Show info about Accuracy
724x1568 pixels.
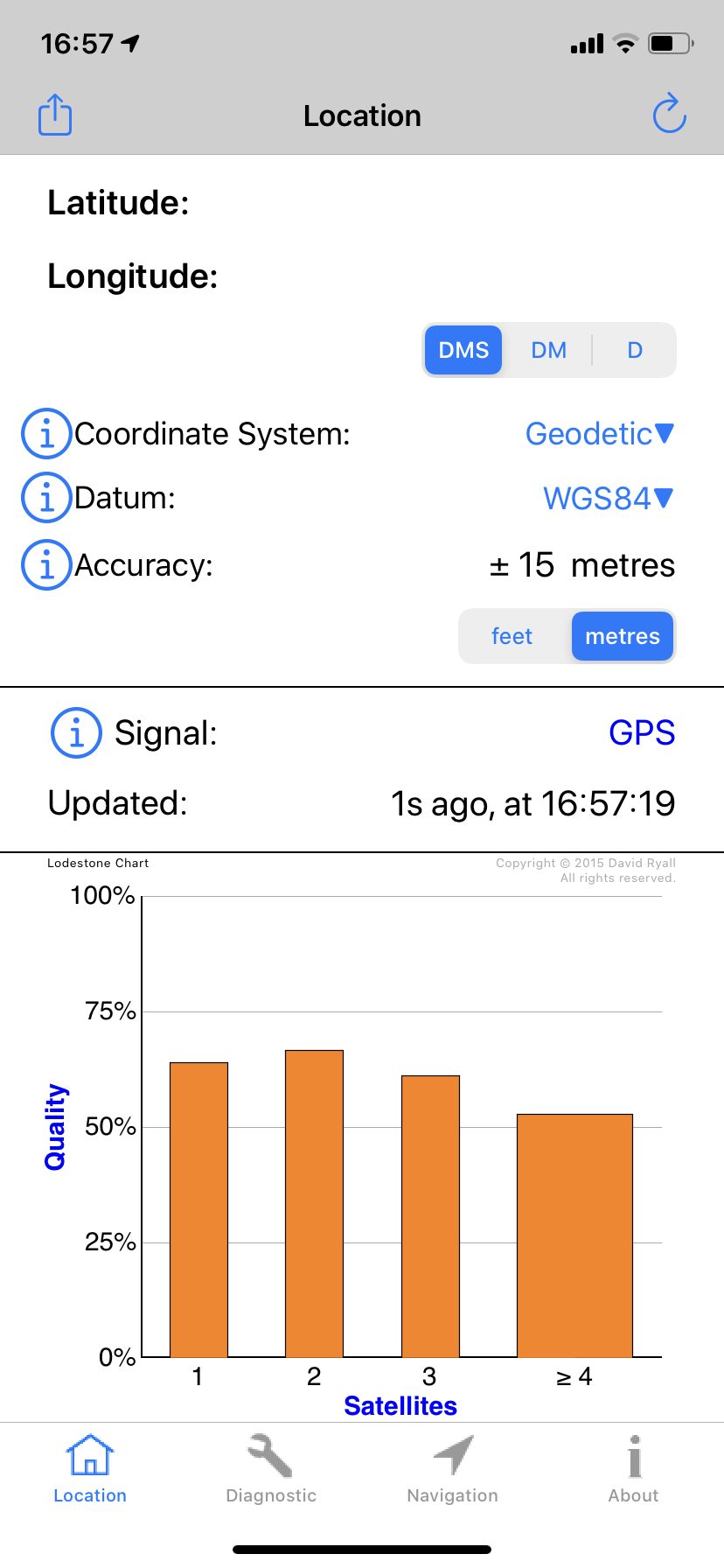point(45,565)
